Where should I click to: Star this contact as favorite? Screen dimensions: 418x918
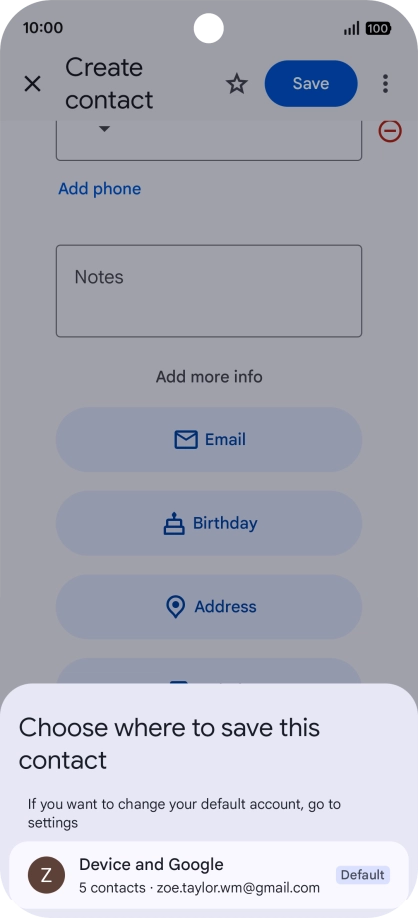pyautogui.click(x=237, y=84)
